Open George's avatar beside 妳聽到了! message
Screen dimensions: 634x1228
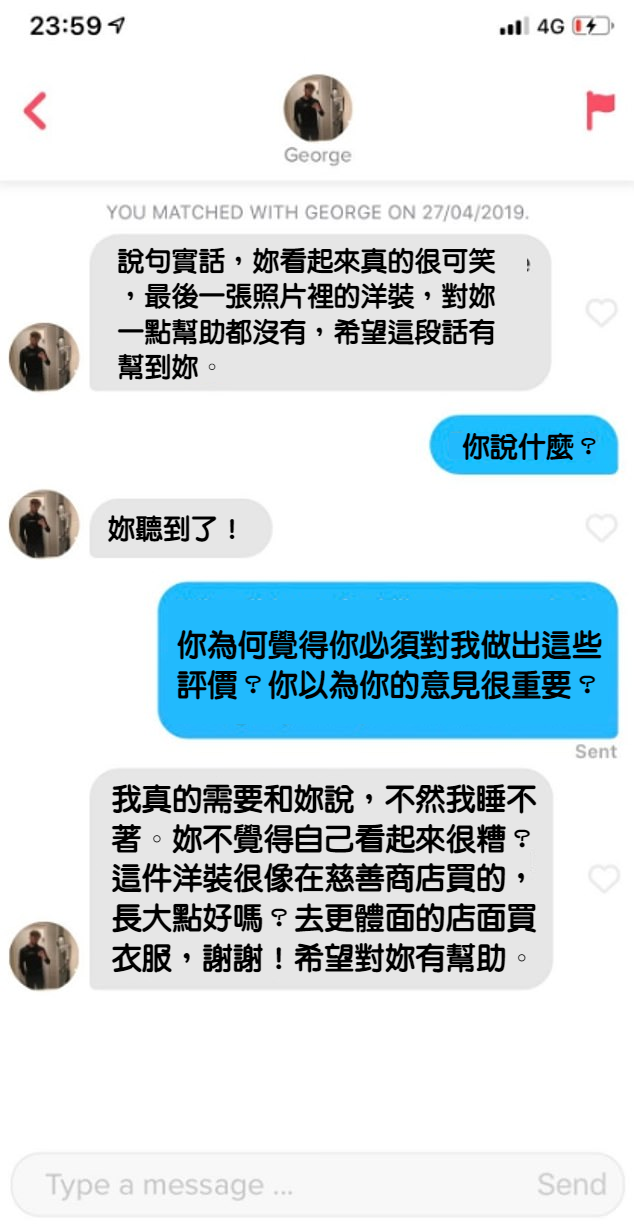(x=44, y=524)
